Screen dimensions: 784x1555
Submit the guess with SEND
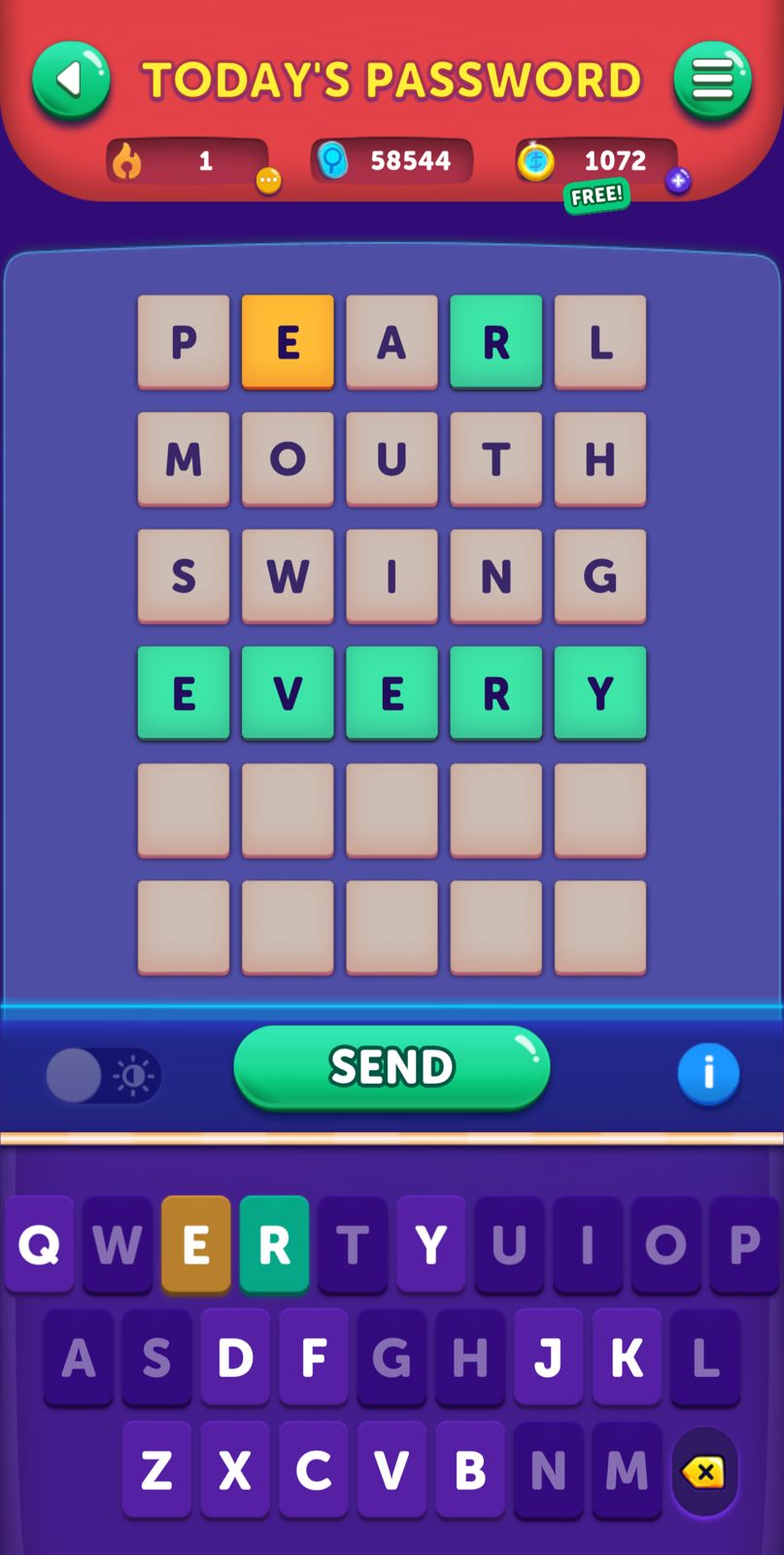(392, 1067)
